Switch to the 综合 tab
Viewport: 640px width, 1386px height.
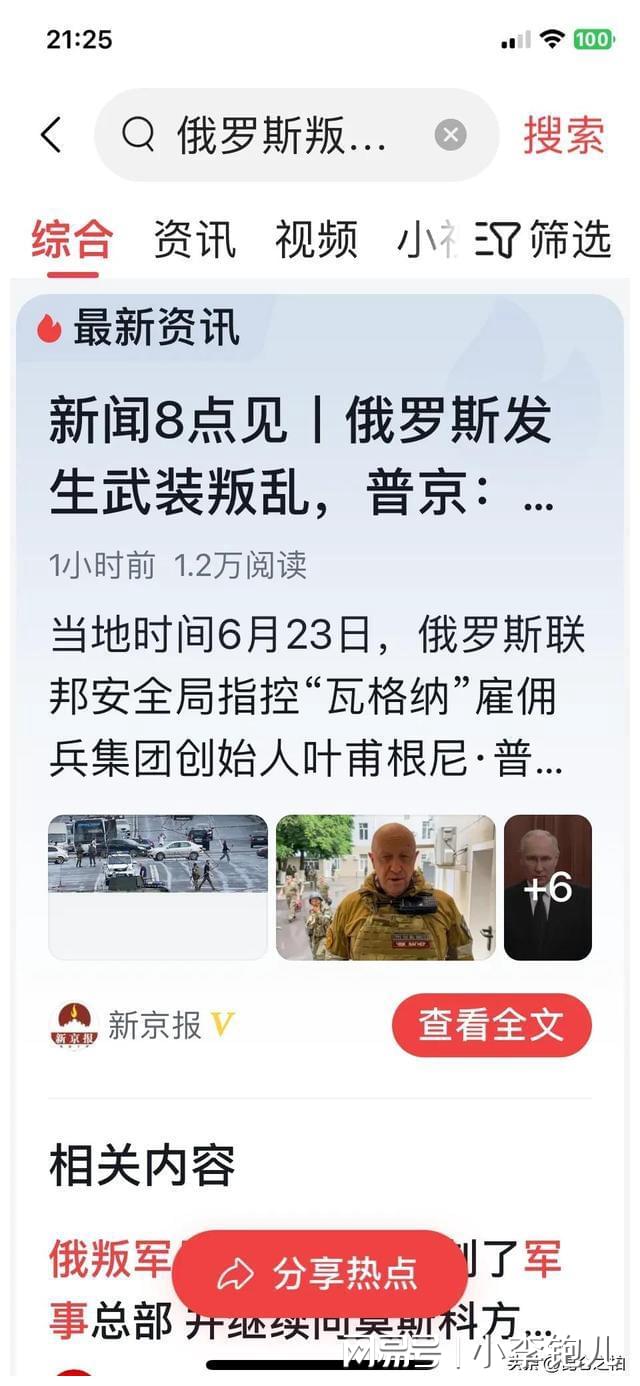[72, 240]
